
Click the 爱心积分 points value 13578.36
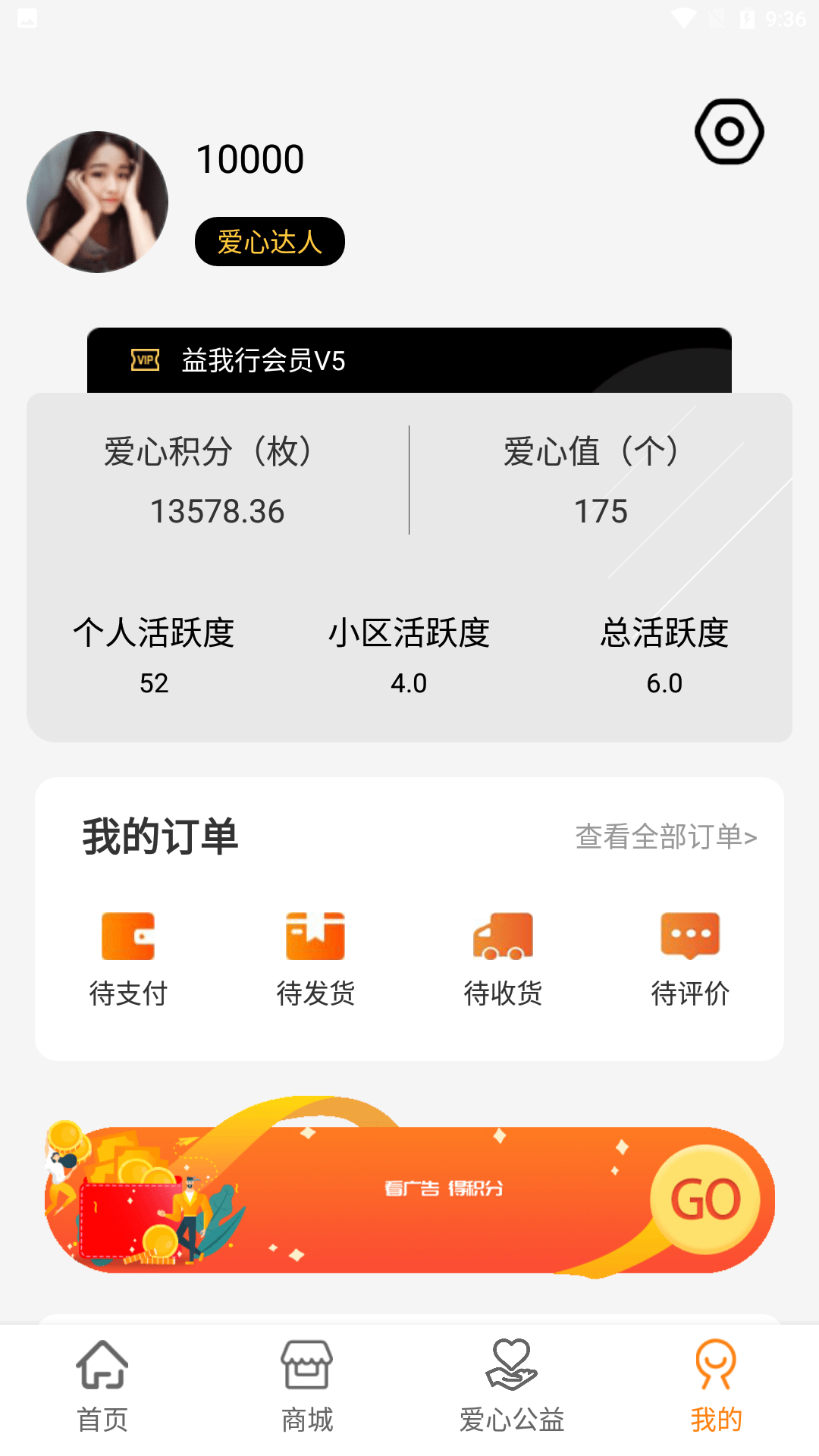click(217, 511)
